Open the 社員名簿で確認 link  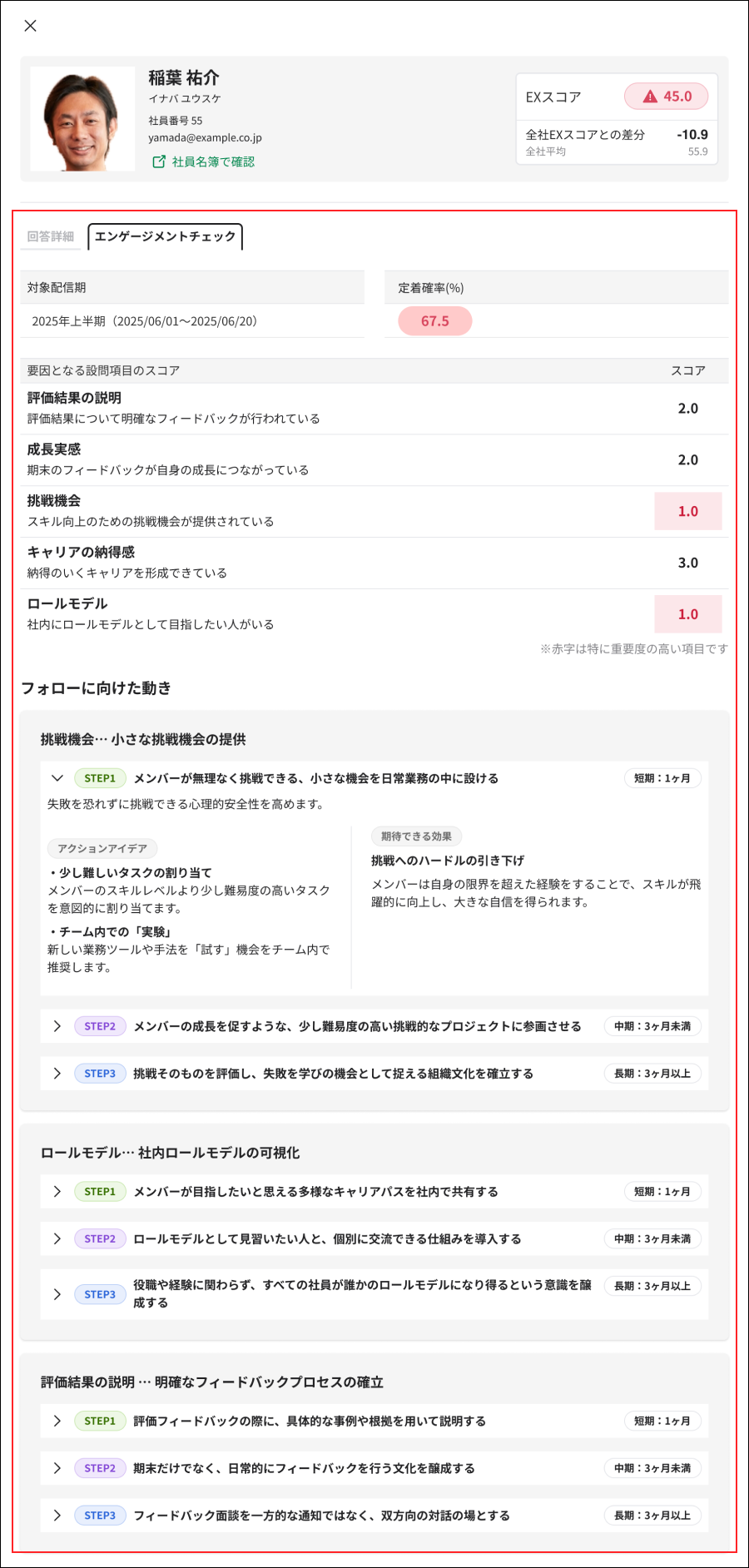[x=204, y=161]
